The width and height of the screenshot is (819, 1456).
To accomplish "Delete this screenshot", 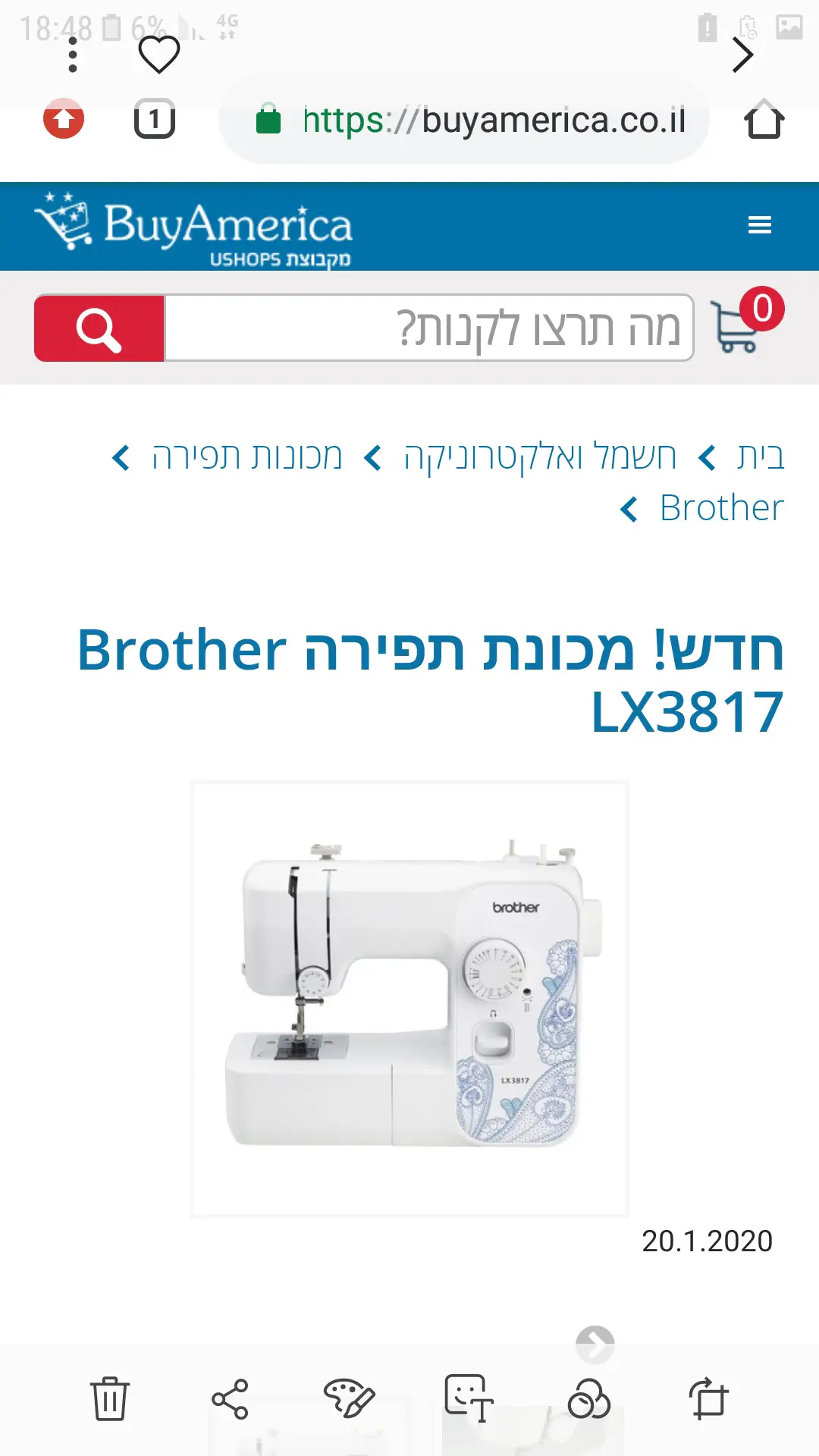I will pyautogui.click(x=110, y=1398).
